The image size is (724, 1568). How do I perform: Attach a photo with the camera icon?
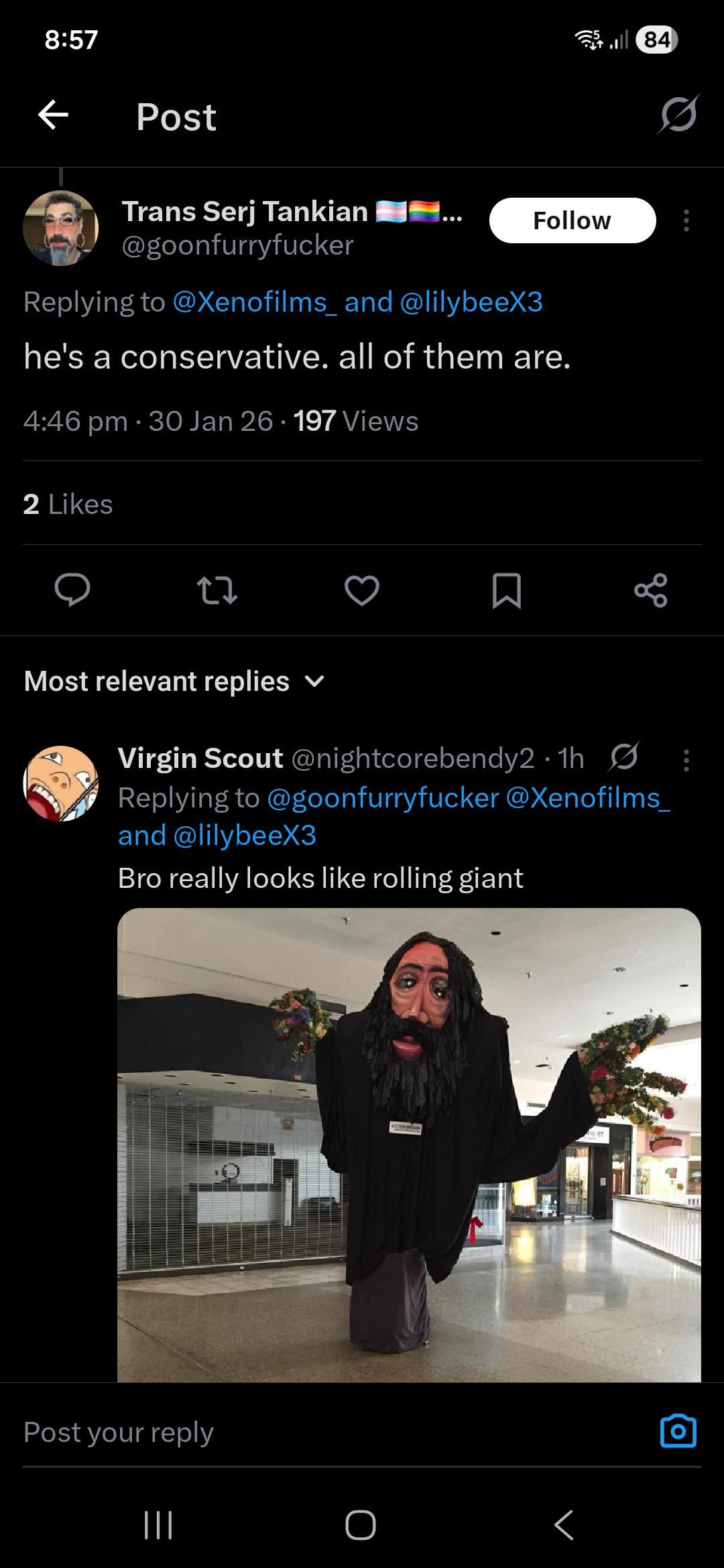[x=678, y=1432]
